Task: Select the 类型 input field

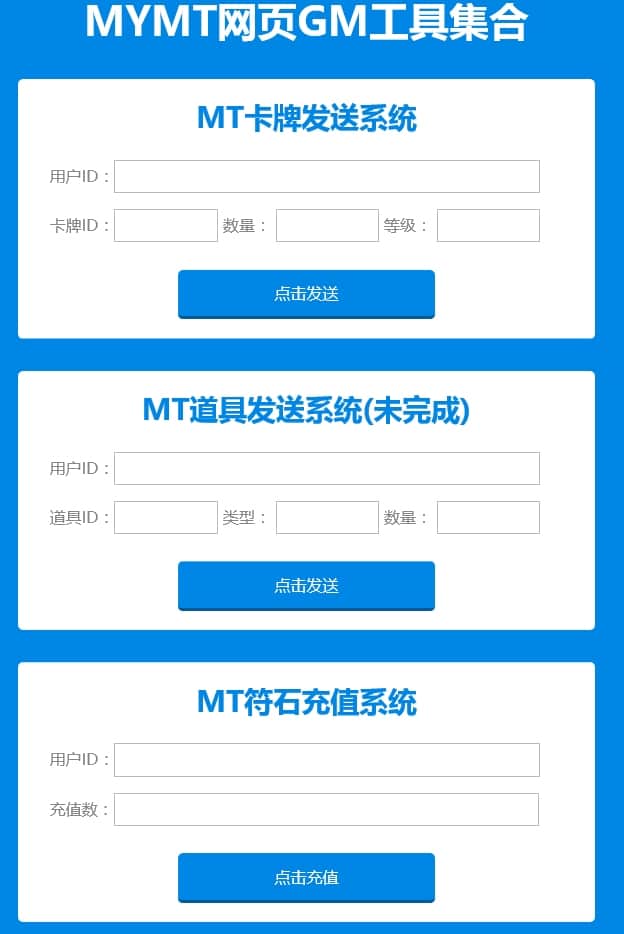Action: [327, 517]
